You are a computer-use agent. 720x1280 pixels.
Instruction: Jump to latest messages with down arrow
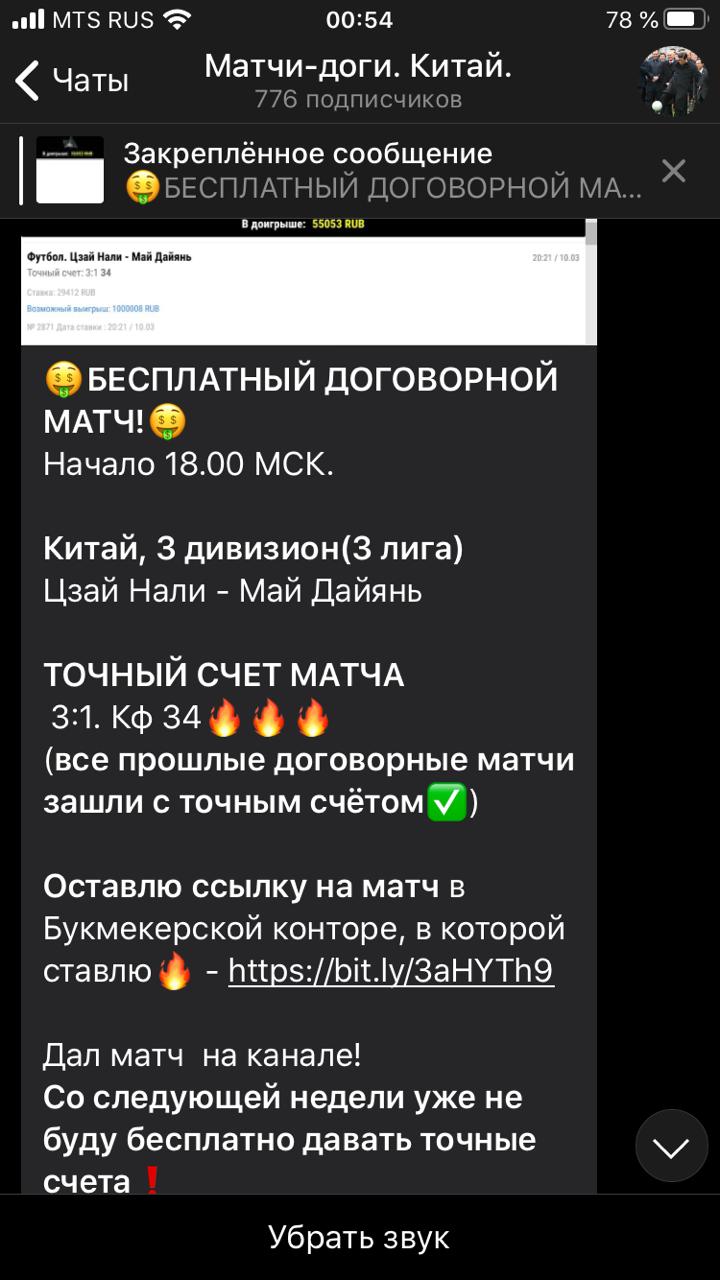[672, 1146]
